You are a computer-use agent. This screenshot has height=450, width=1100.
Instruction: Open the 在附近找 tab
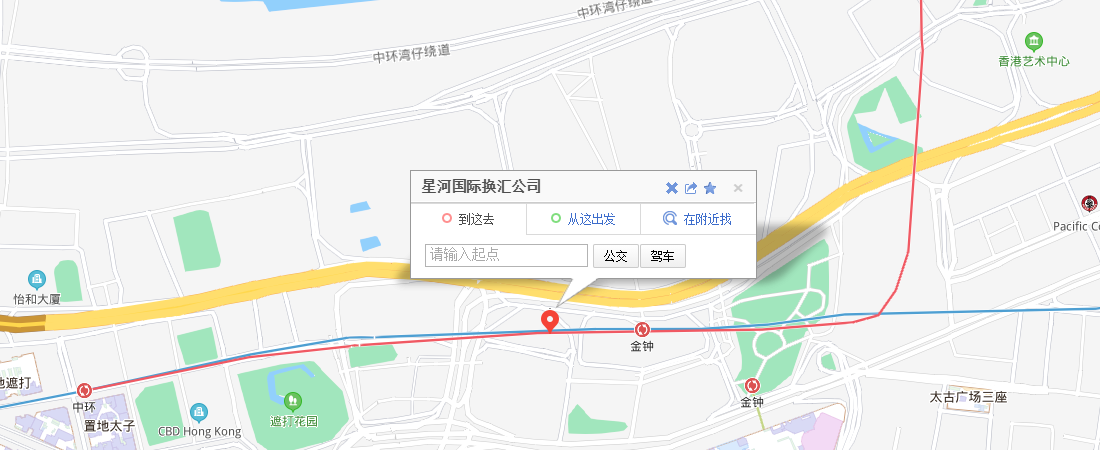click(x=698, y=219)
